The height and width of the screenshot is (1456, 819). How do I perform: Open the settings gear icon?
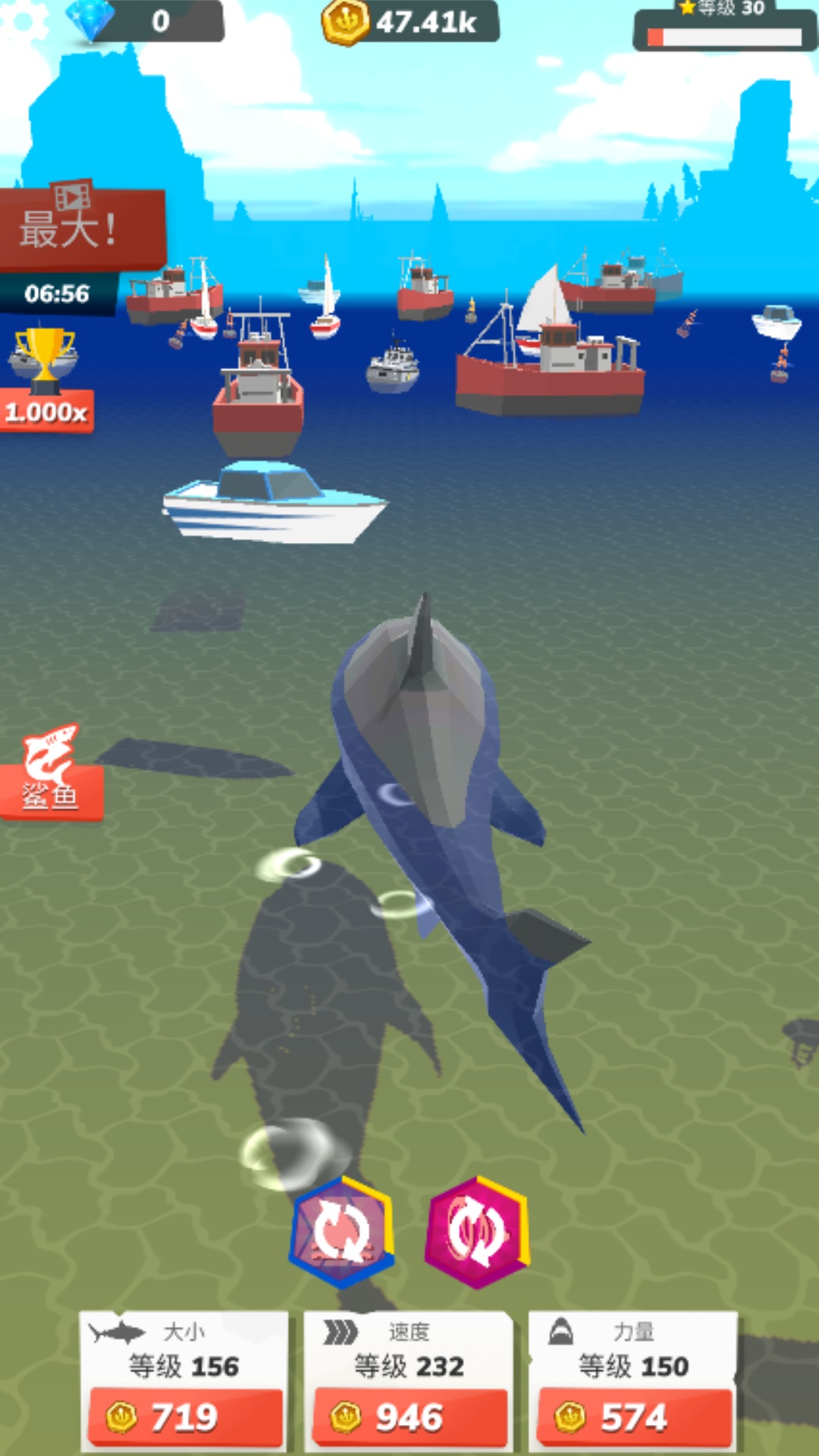(x=23, y=20)
